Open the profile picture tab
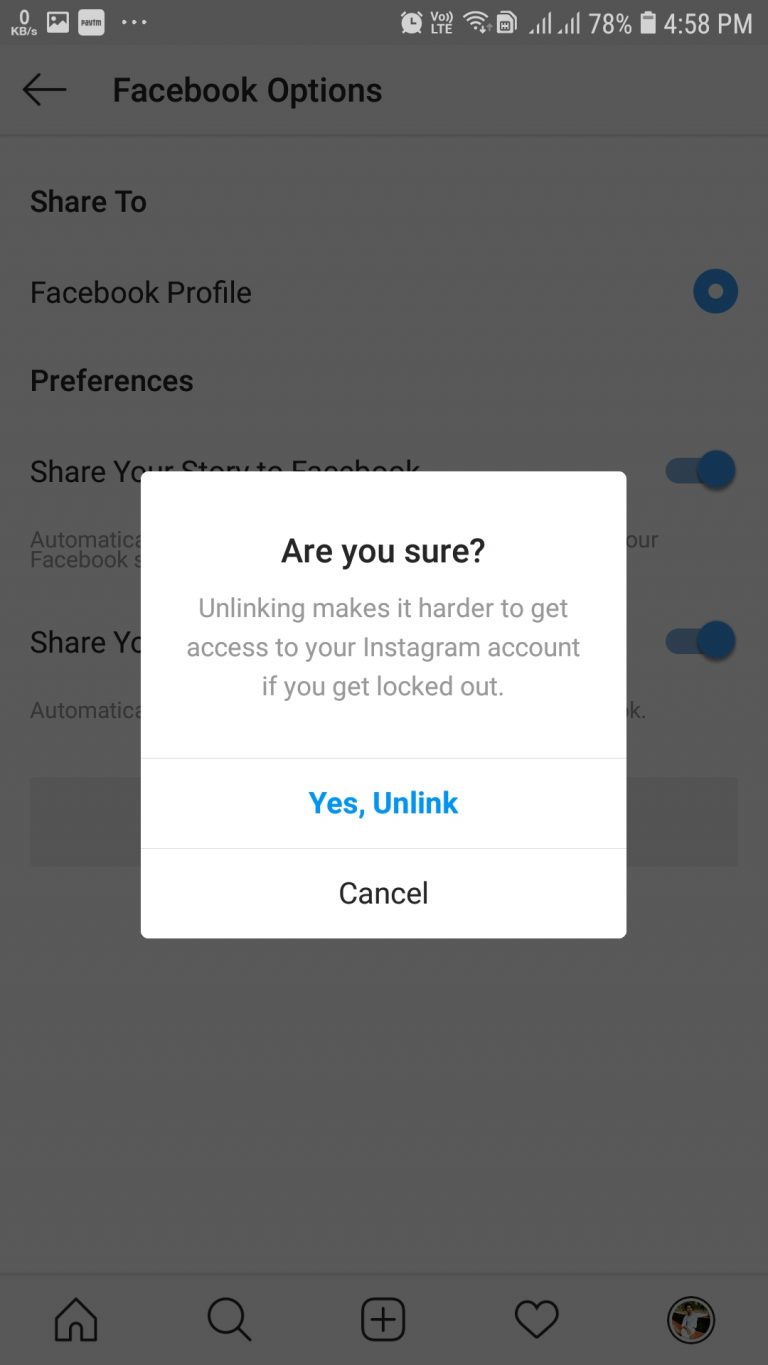The image size is (768, 1365). click(691, 1319)
